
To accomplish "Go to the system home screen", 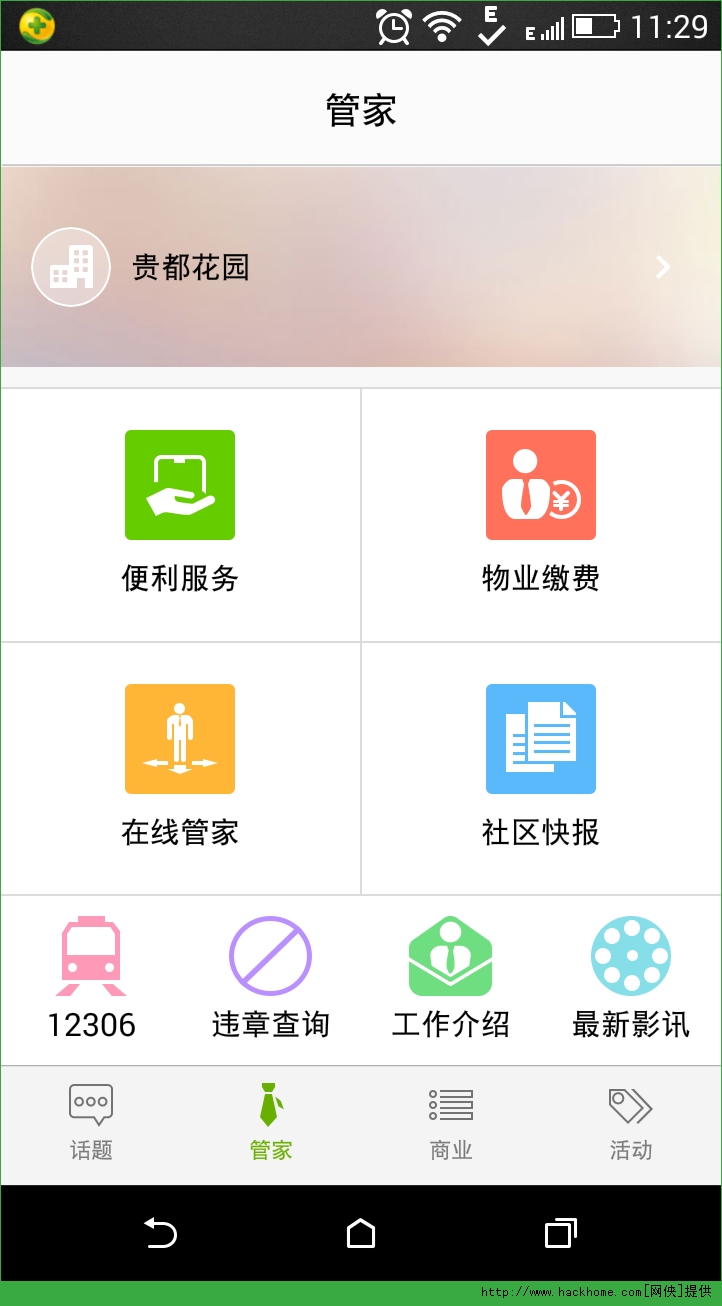I will point(361,1234).
